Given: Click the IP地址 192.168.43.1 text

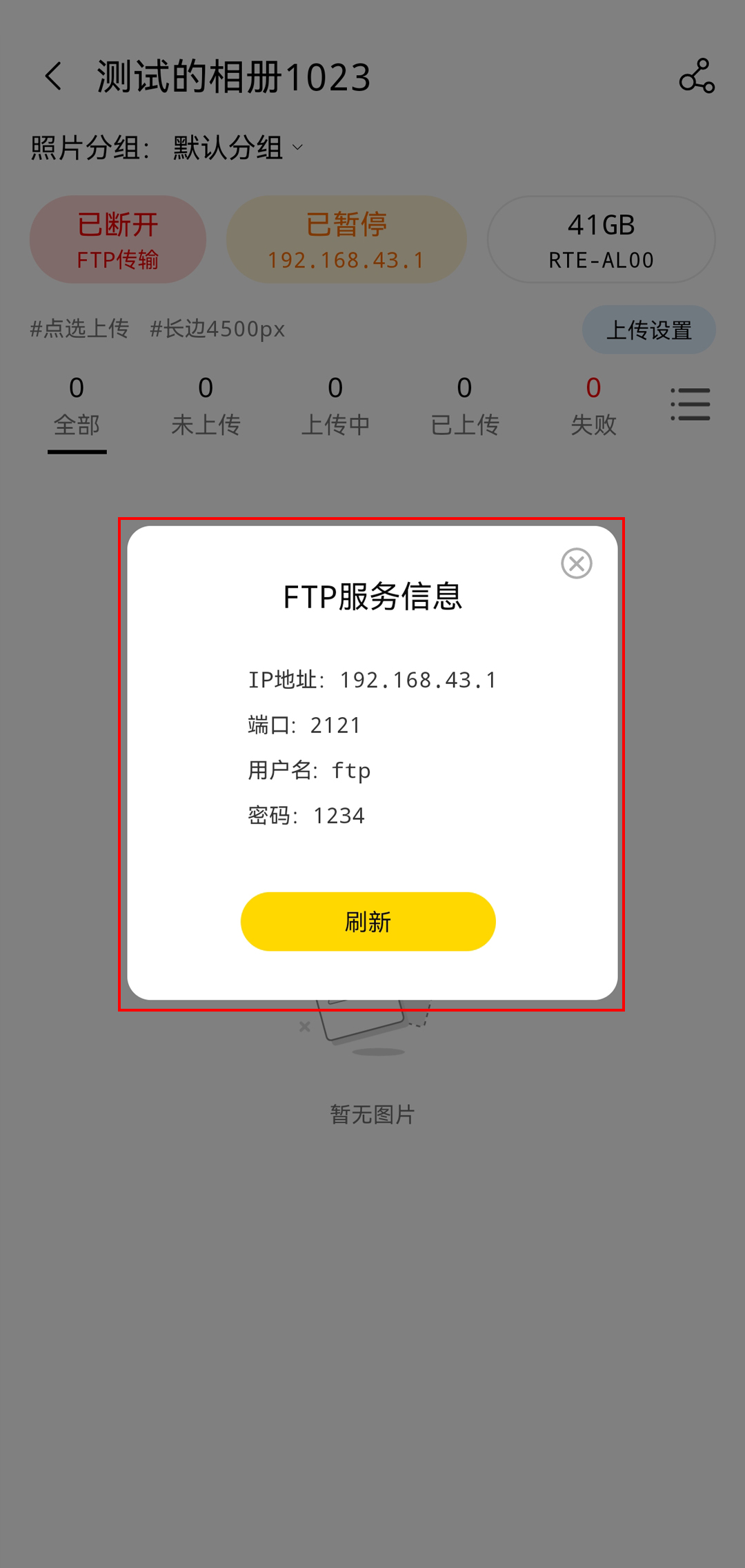Looking at the screenshot, I should 372,679.
